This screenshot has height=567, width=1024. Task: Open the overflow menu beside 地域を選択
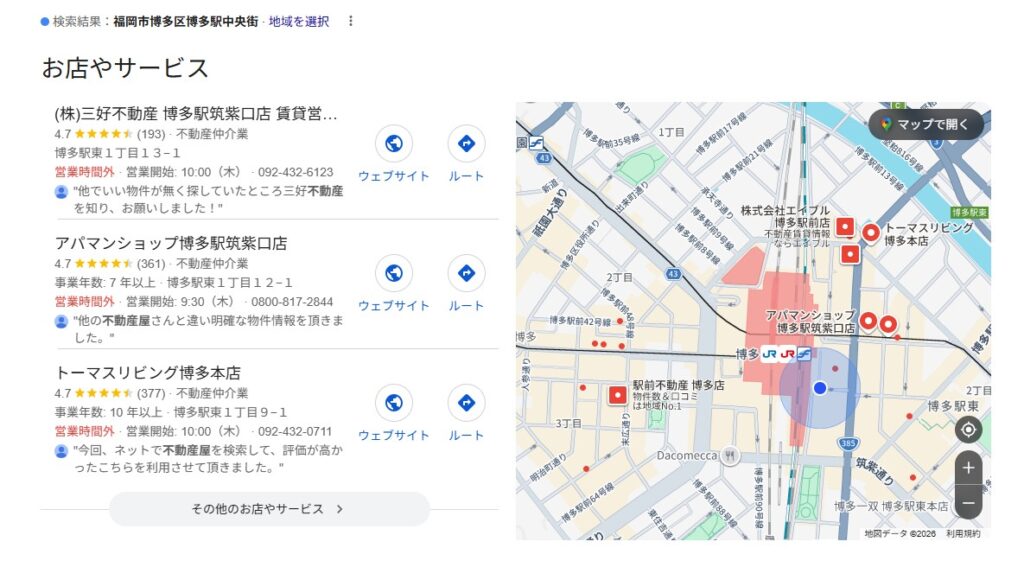tap(350, 21)
